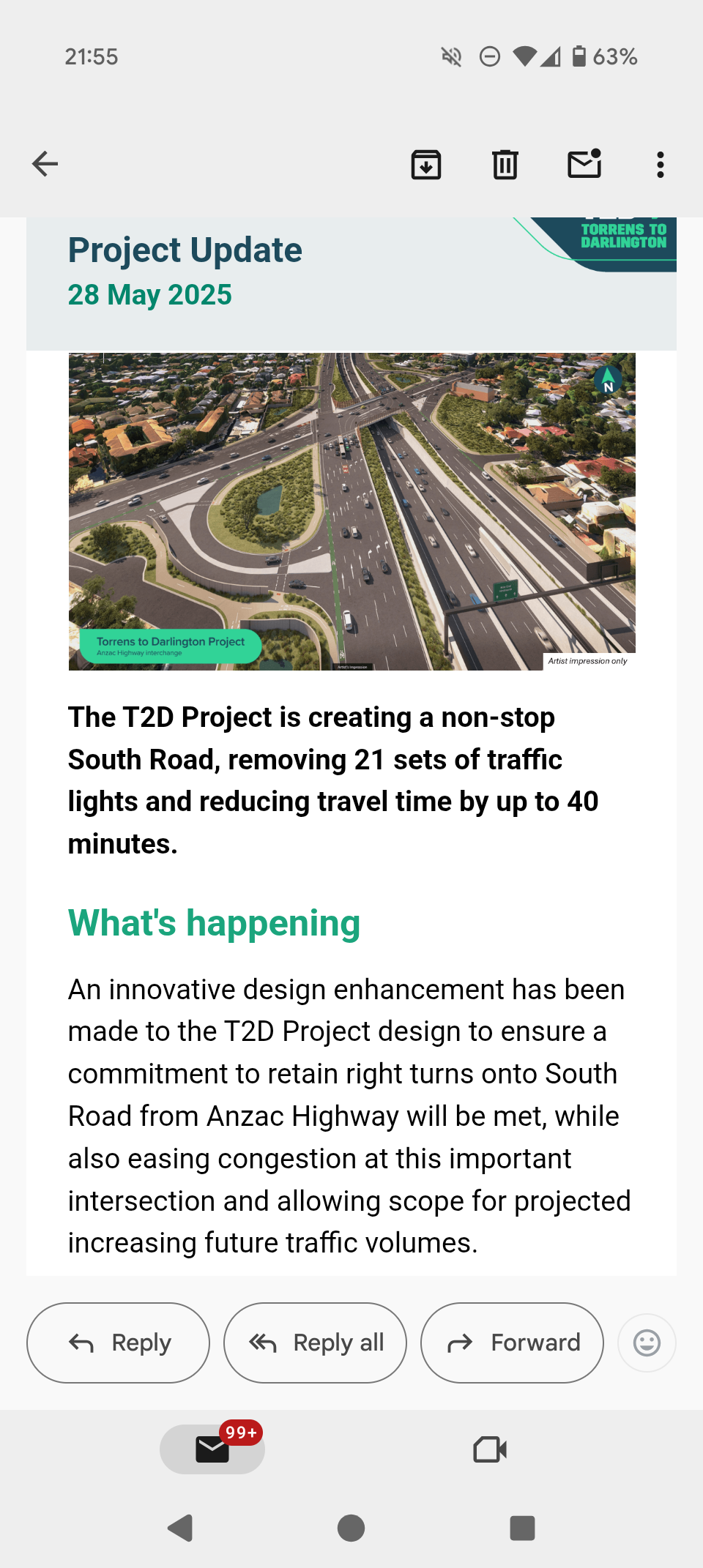Viewport: 703px width, 1568px height.
Task: Forward this email
Action: [x=513, y=1343]
